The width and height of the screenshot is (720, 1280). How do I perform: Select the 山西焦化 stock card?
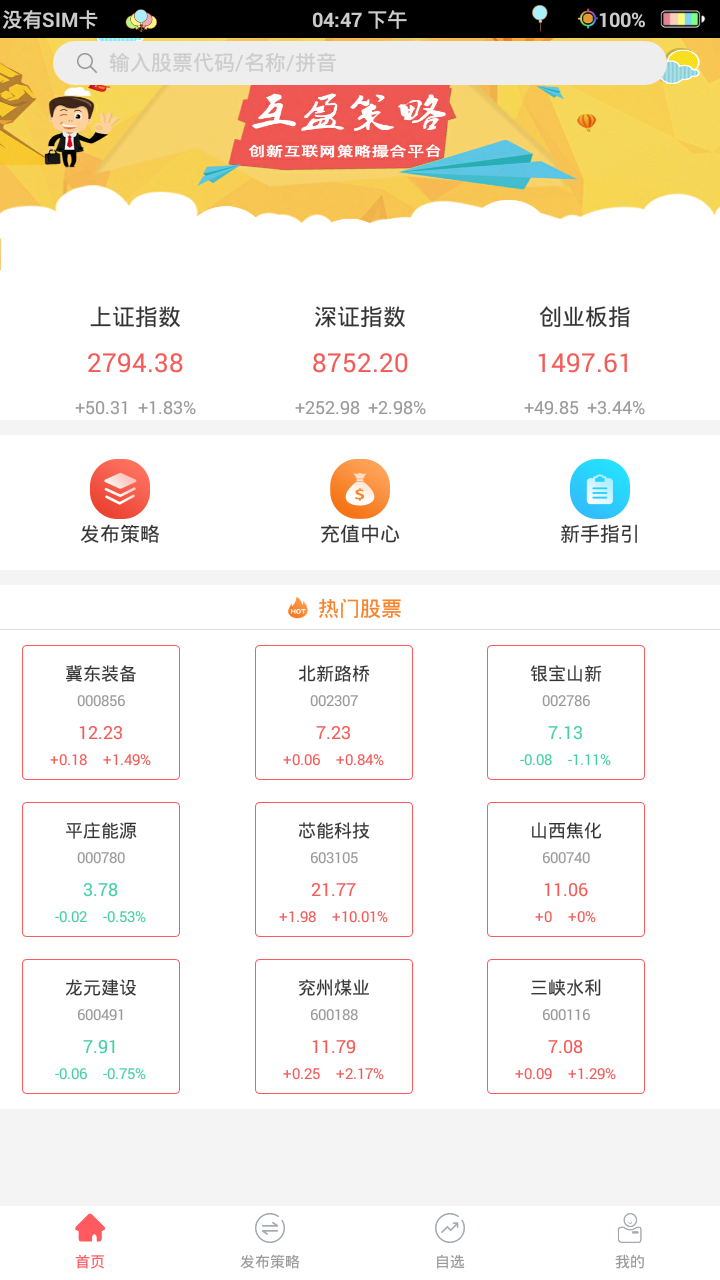point(565,869)
